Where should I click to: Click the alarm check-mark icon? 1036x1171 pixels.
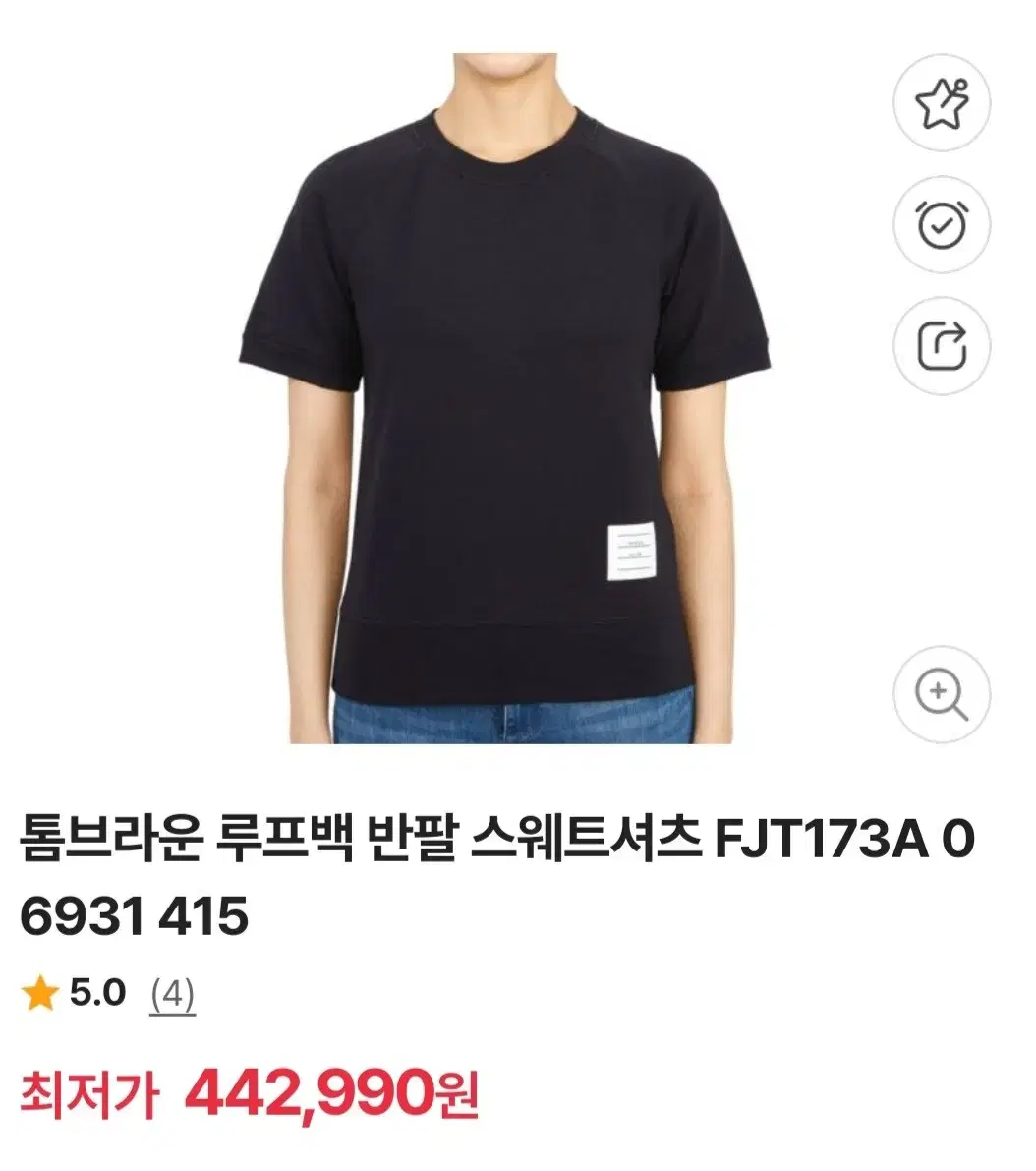coord(945,224)
